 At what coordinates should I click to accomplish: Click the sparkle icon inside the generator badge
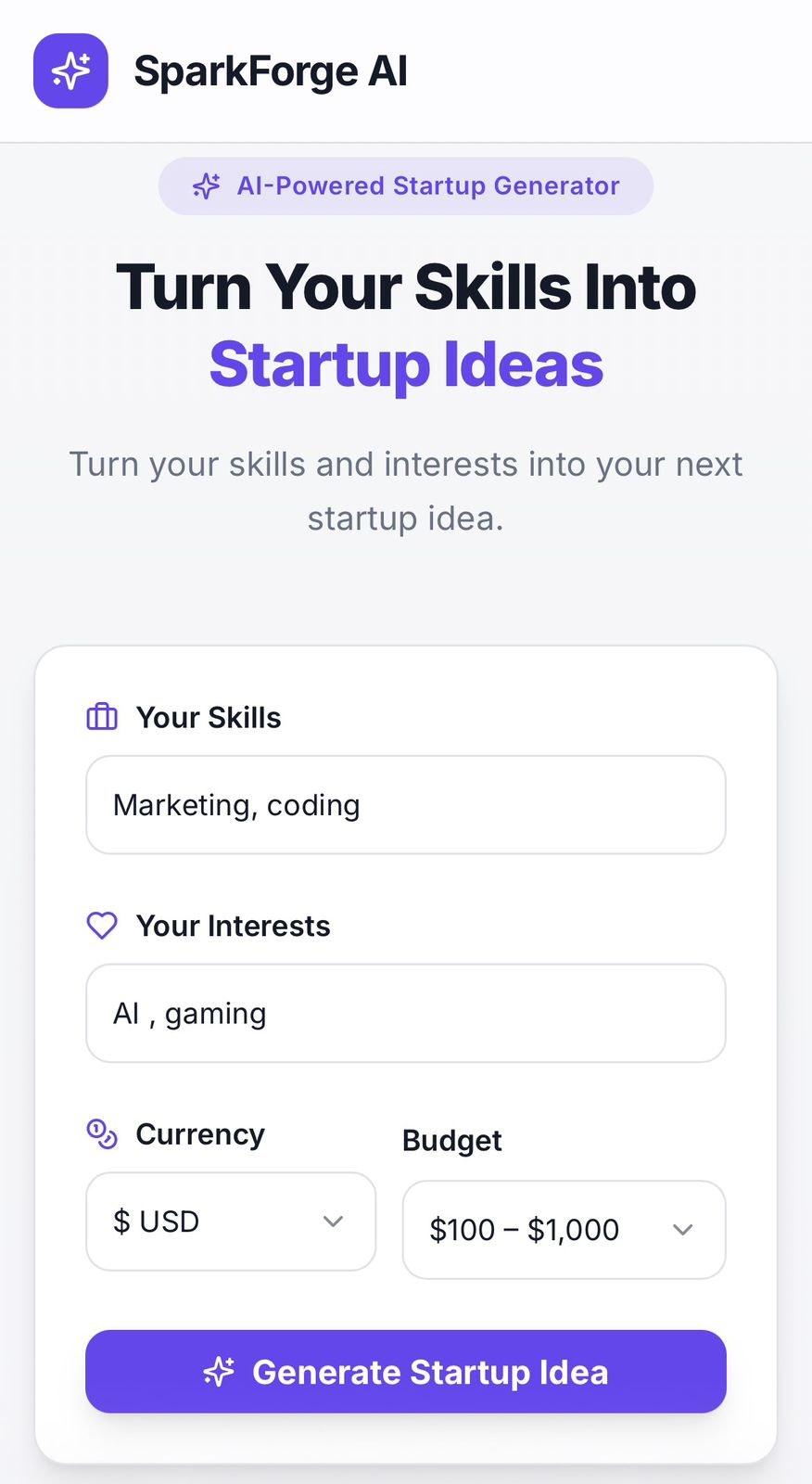(x=205, y=185)
